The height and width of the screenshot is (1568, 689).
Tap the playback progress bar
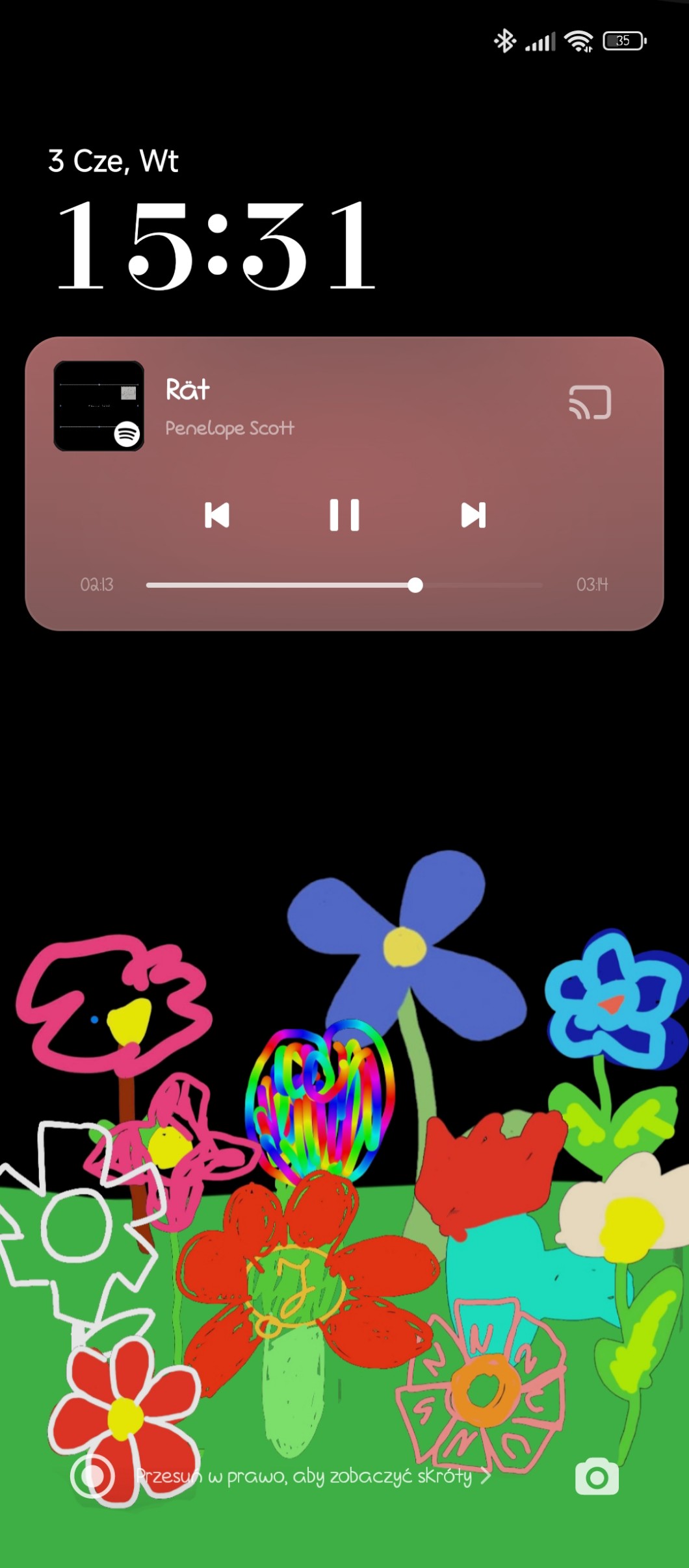pos(344,585)
